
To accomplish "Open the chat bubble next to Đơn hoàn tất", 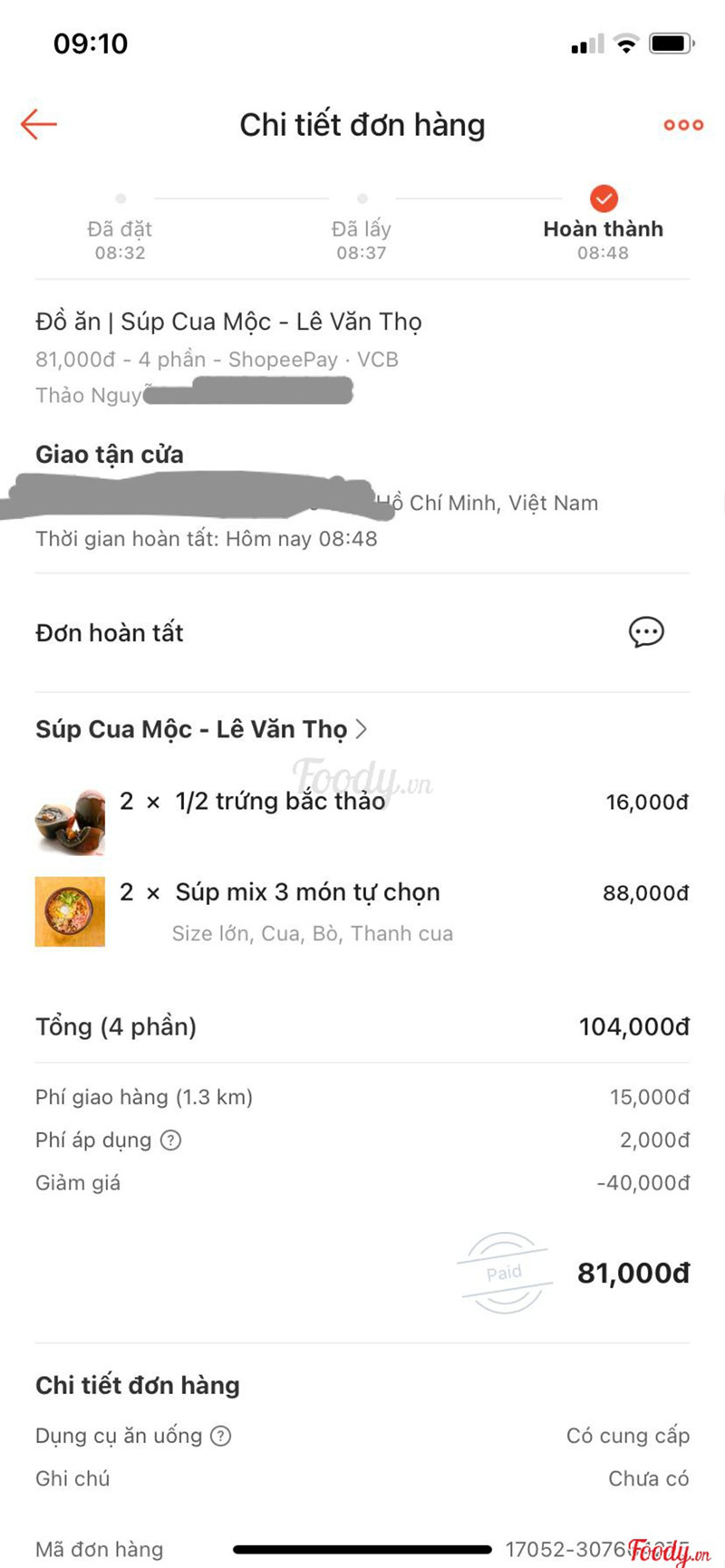I will [x=646, y=632].
